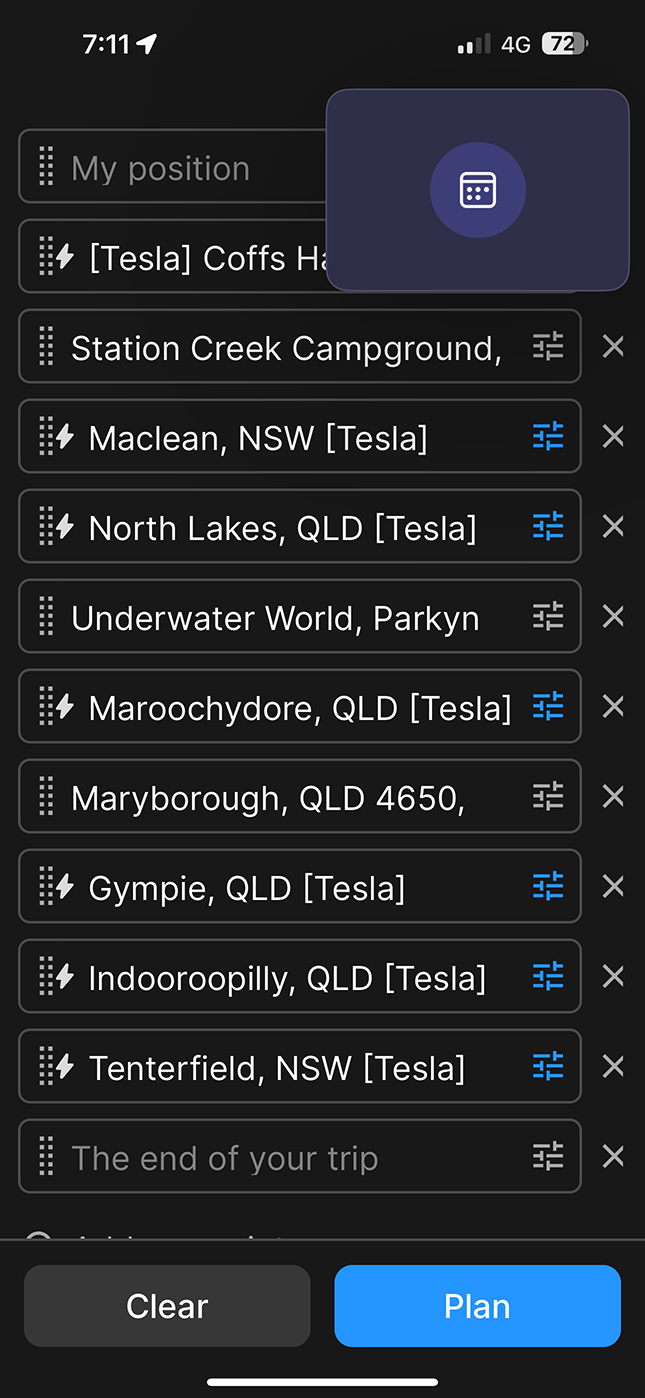
Task: Open settings for Maryborough, QLD 4650
Action: click(548, 796)
